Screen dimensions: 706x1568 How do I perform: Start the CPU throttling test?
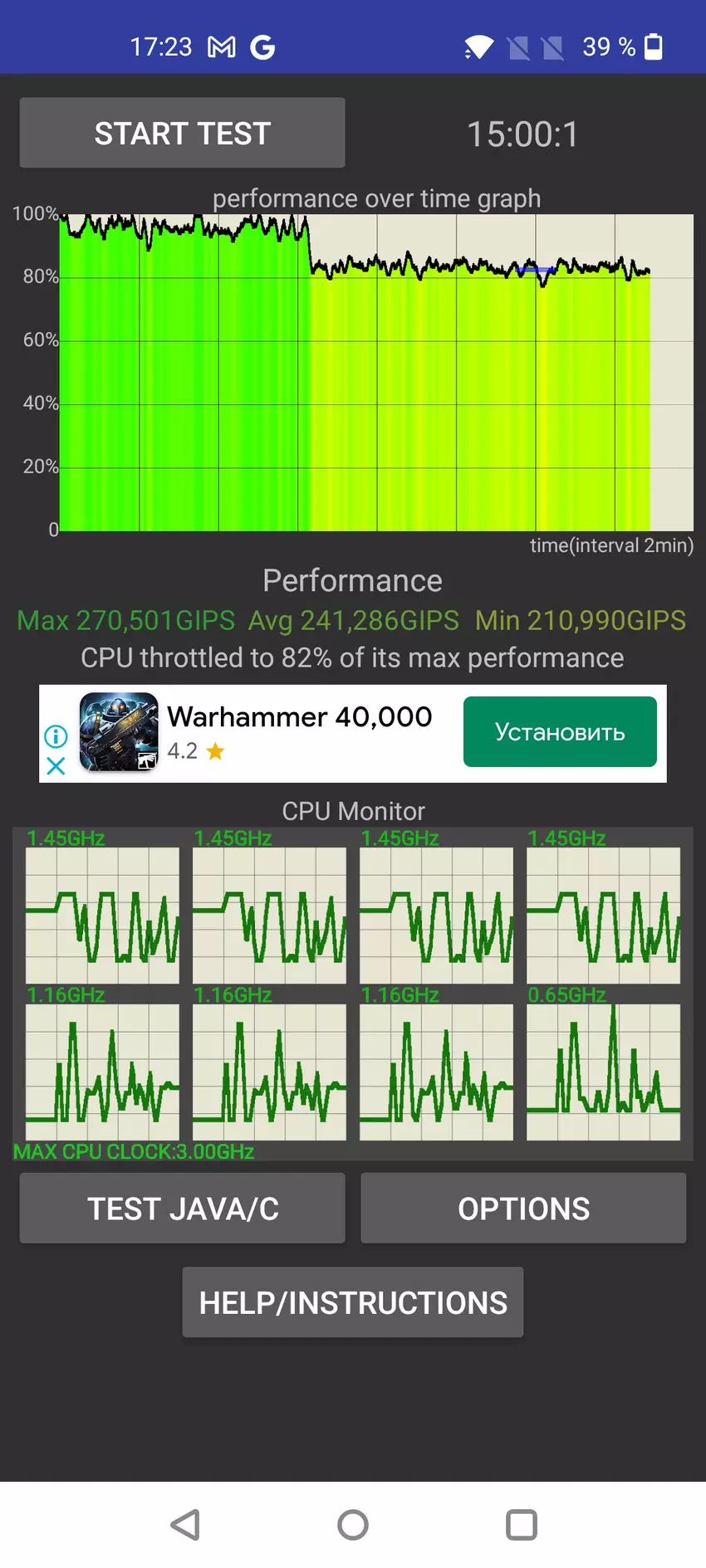[x=182, y=133]
